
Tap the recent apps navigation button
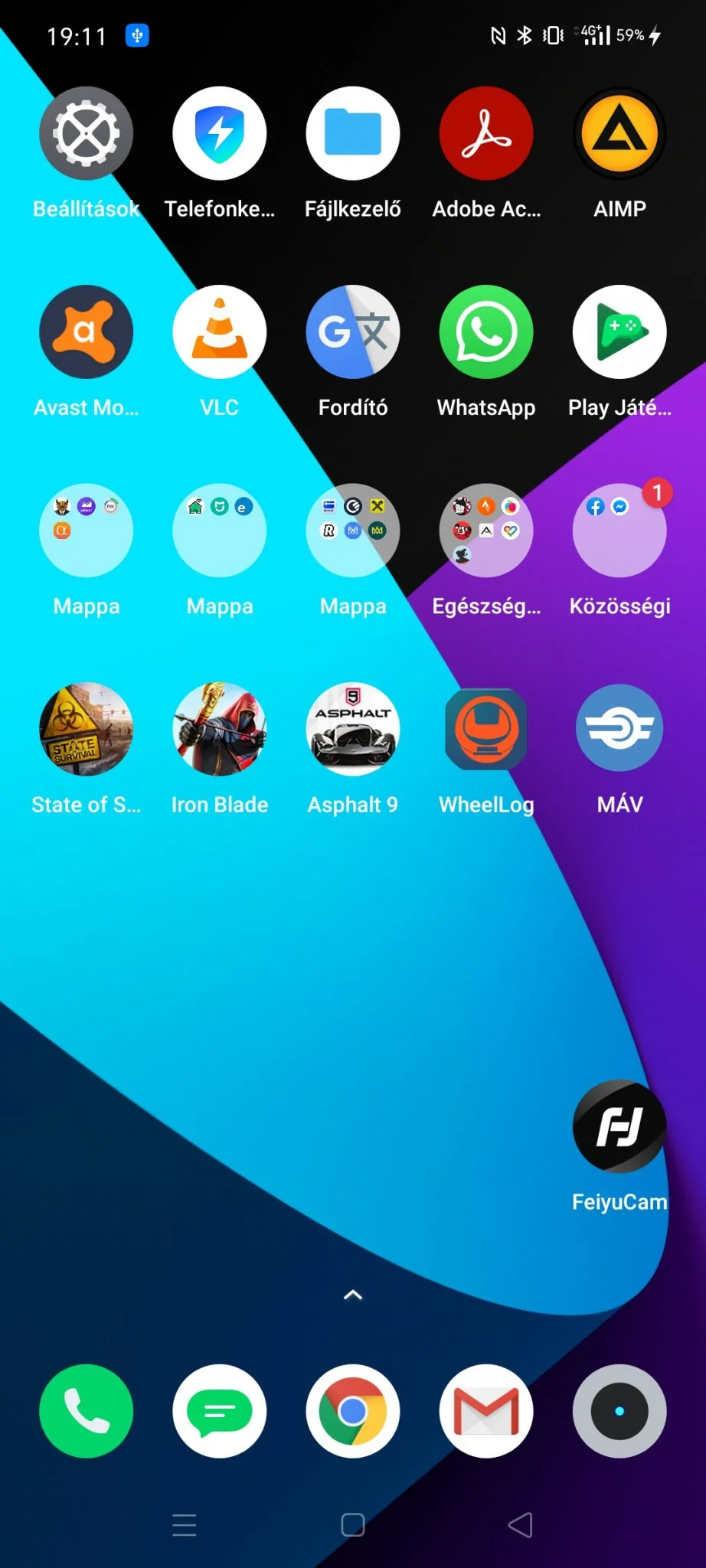pos(185,1525)
